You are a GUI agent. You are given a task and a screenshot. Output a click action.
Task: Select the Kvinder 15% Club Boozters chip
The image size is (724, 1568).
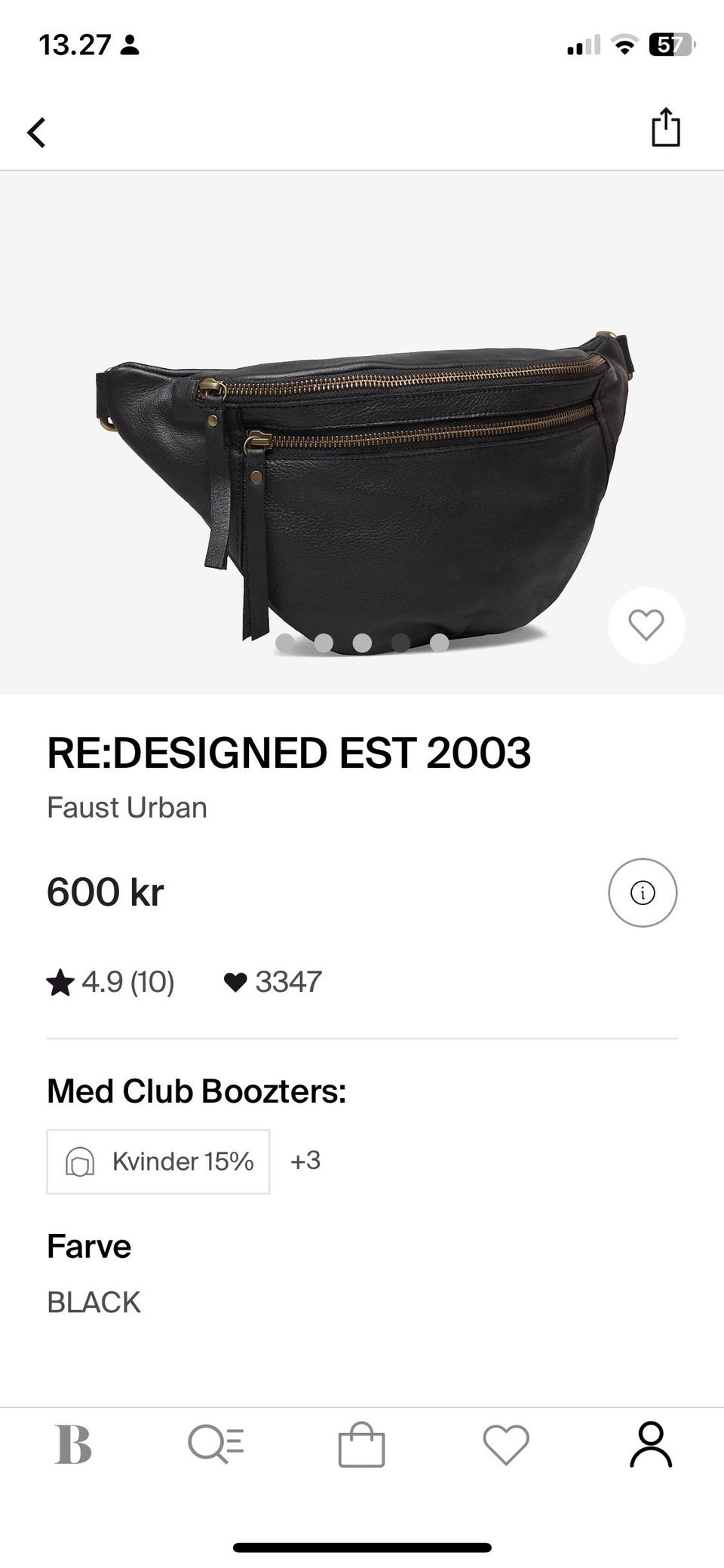[x=158, y=1161]
